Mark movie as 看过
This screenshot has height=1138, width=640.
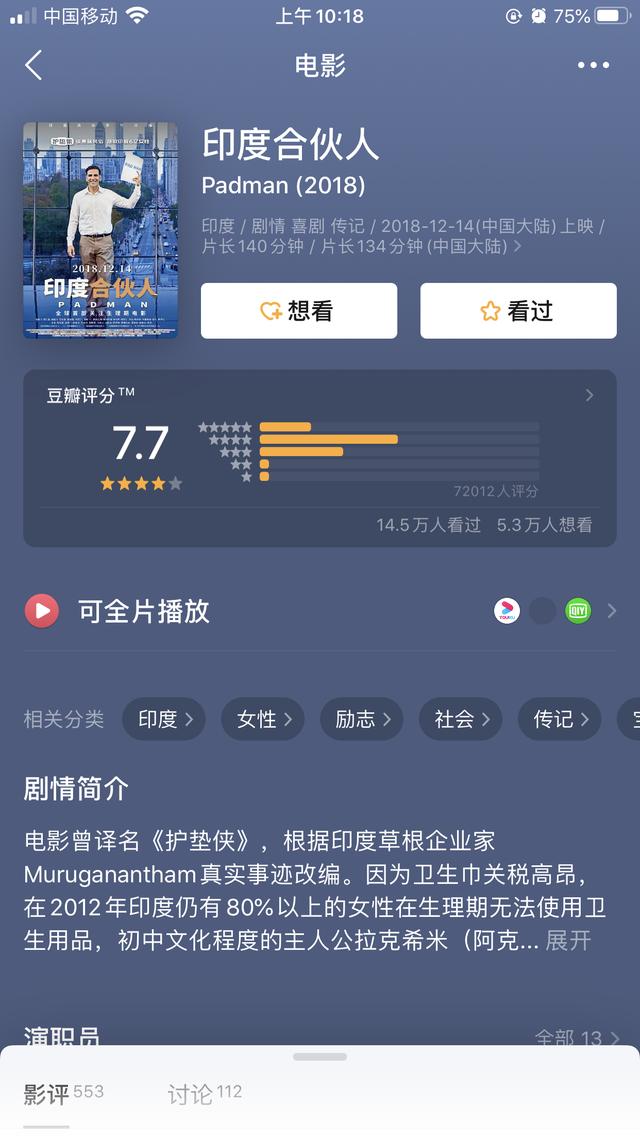click(518, 311)
